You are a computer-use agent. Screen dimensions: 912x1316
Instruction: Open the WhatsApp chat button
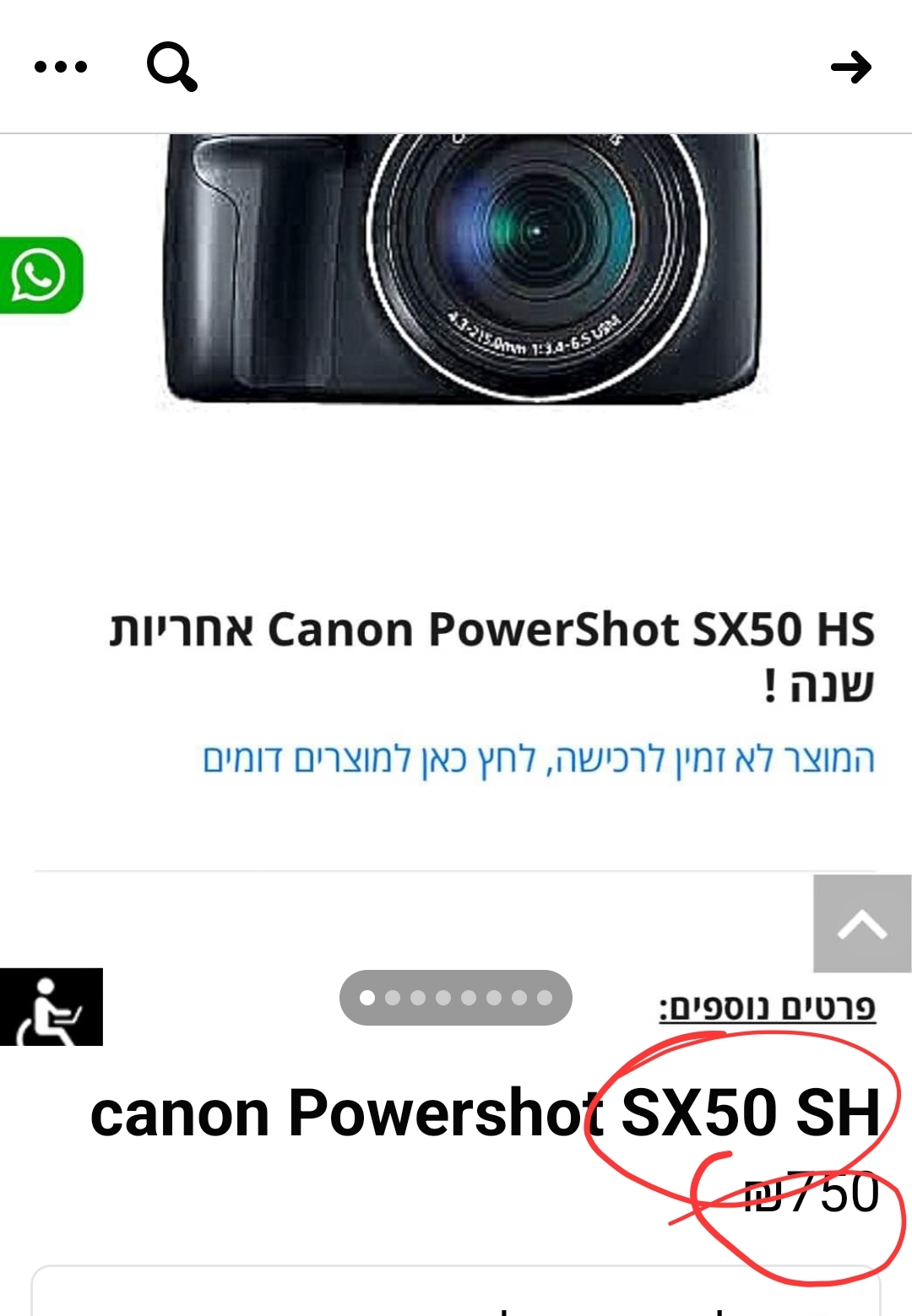[40, 275]
